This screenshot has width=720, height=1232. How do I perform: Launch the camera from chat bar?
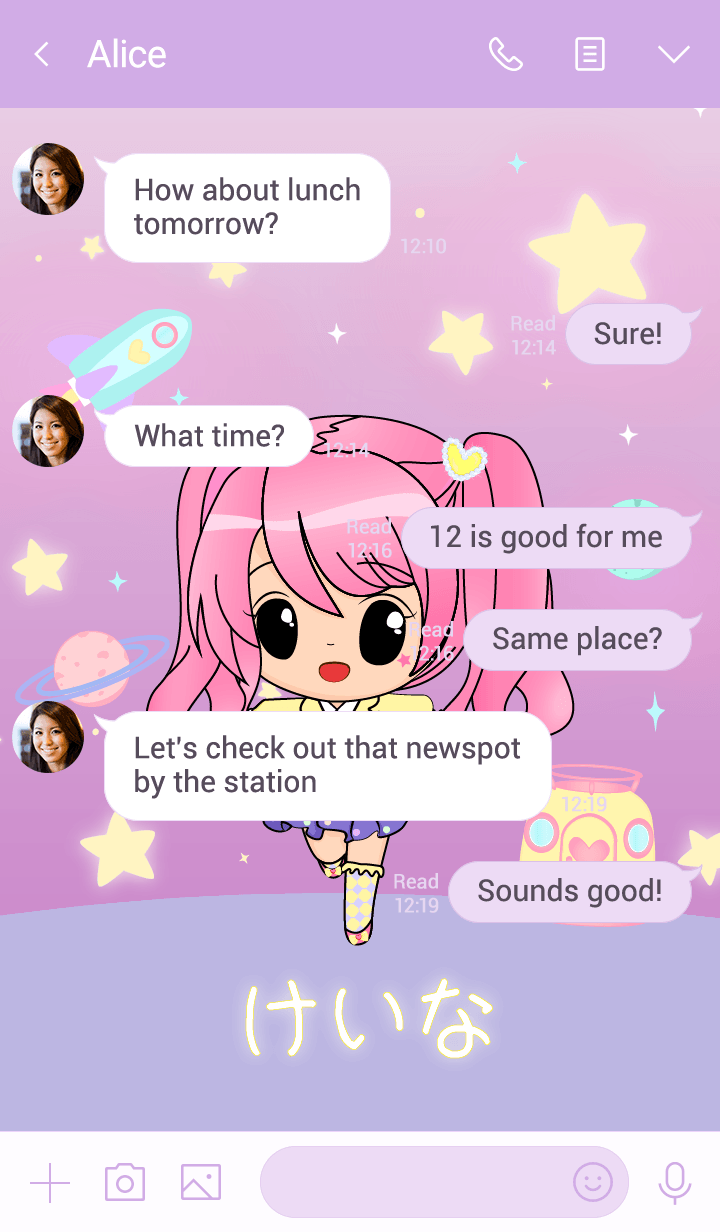point(125,1183)
